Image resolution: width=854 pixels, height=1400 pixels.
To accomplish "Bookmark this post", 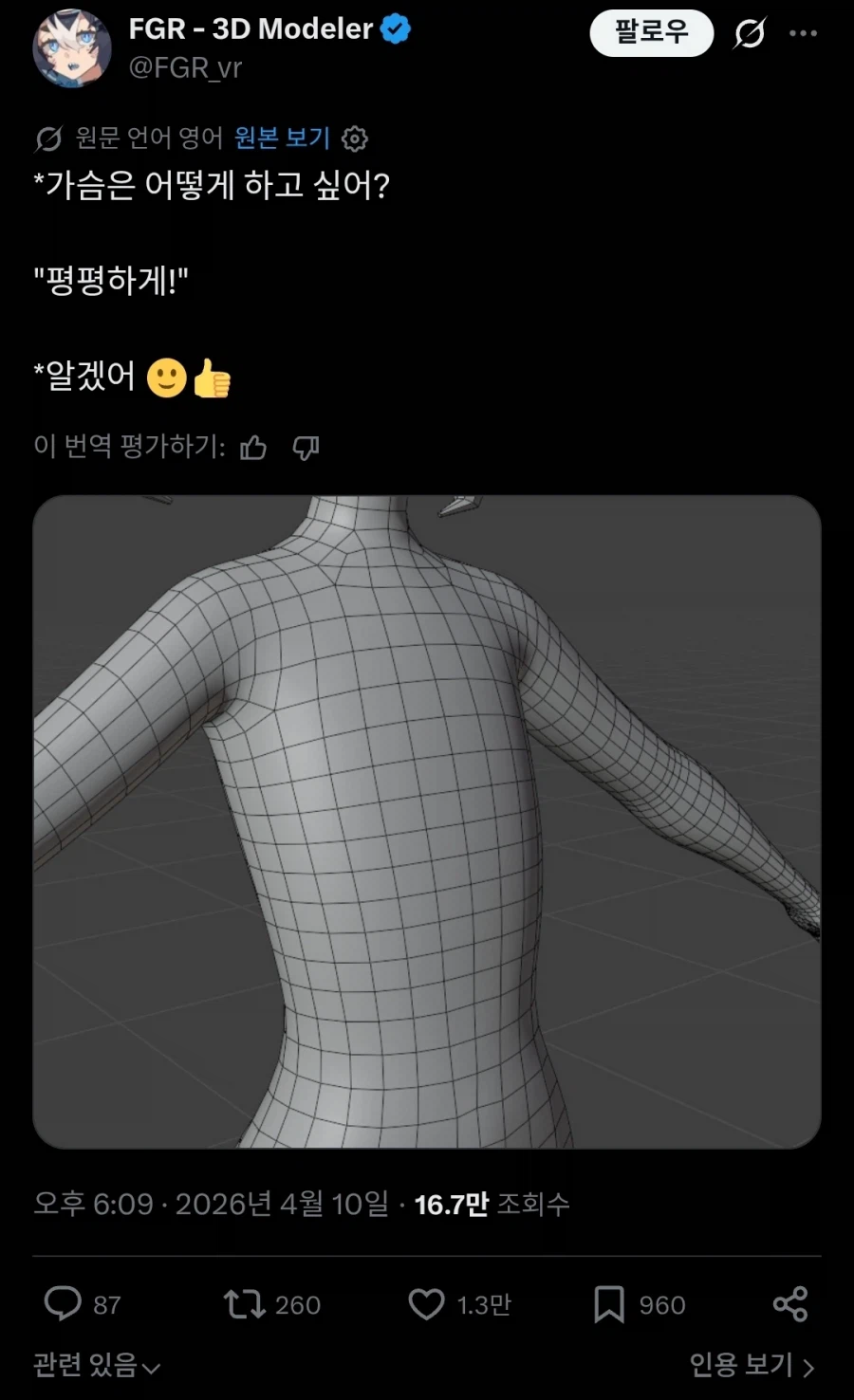I will 608,1304.
